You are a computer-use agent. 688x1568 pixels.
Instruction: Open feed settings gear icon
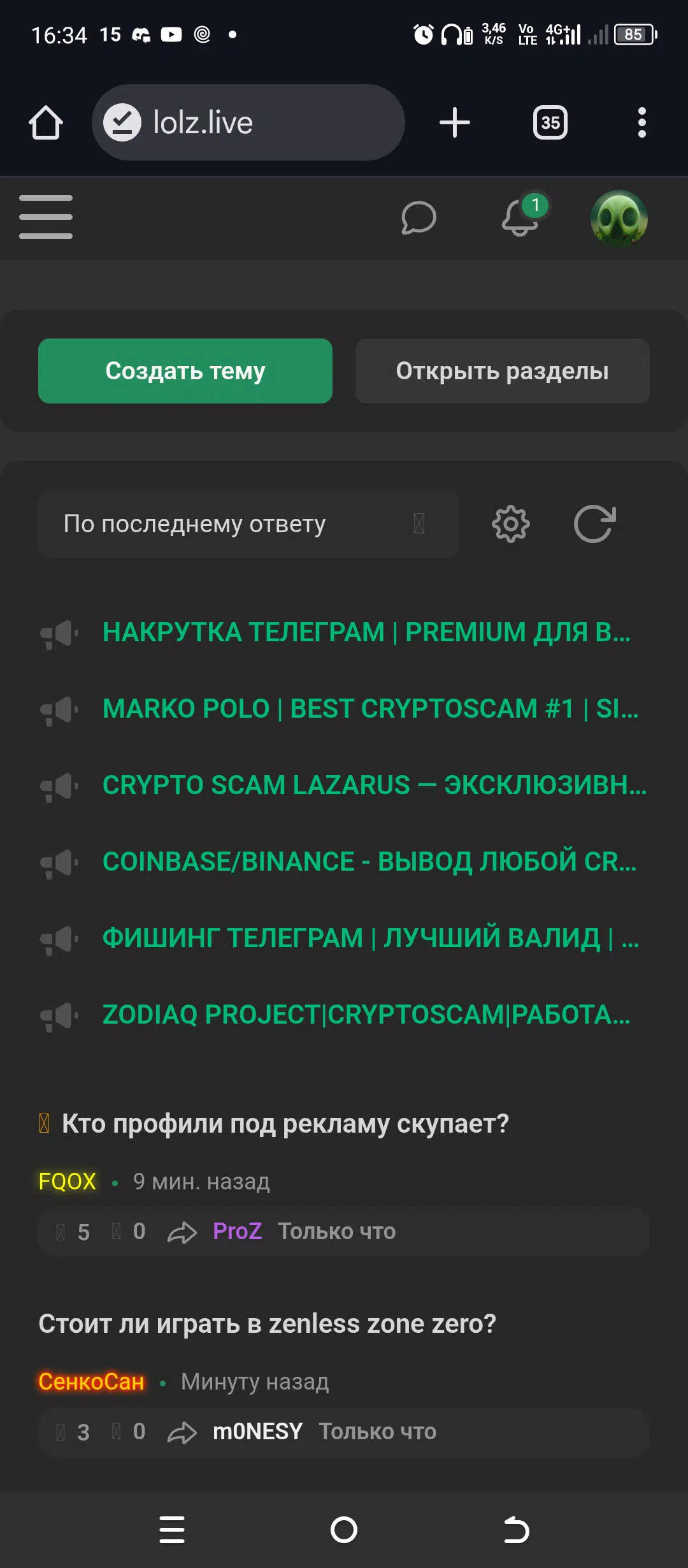[x=511, y=524]
